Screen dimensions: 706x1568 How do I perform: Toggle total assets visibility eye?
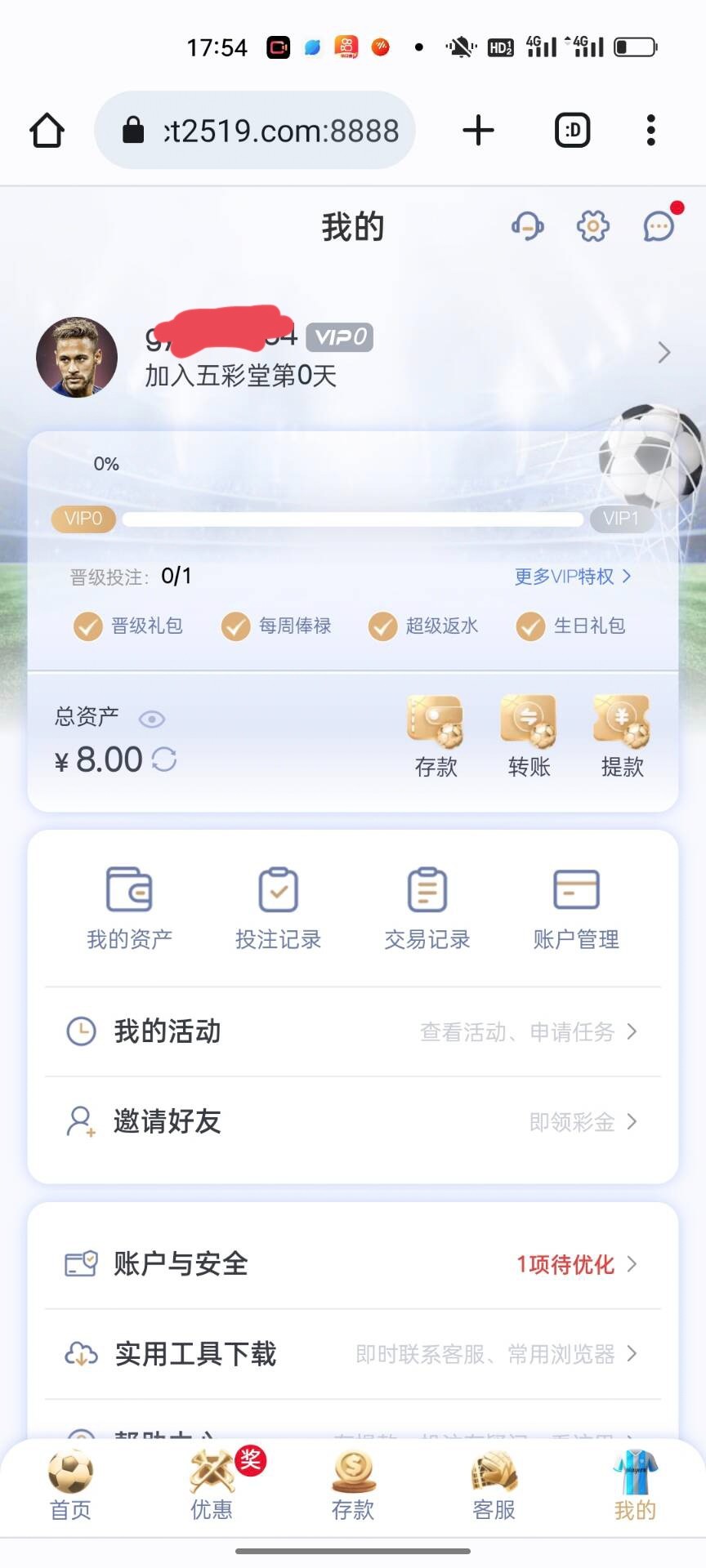click(x=152, y=719)
